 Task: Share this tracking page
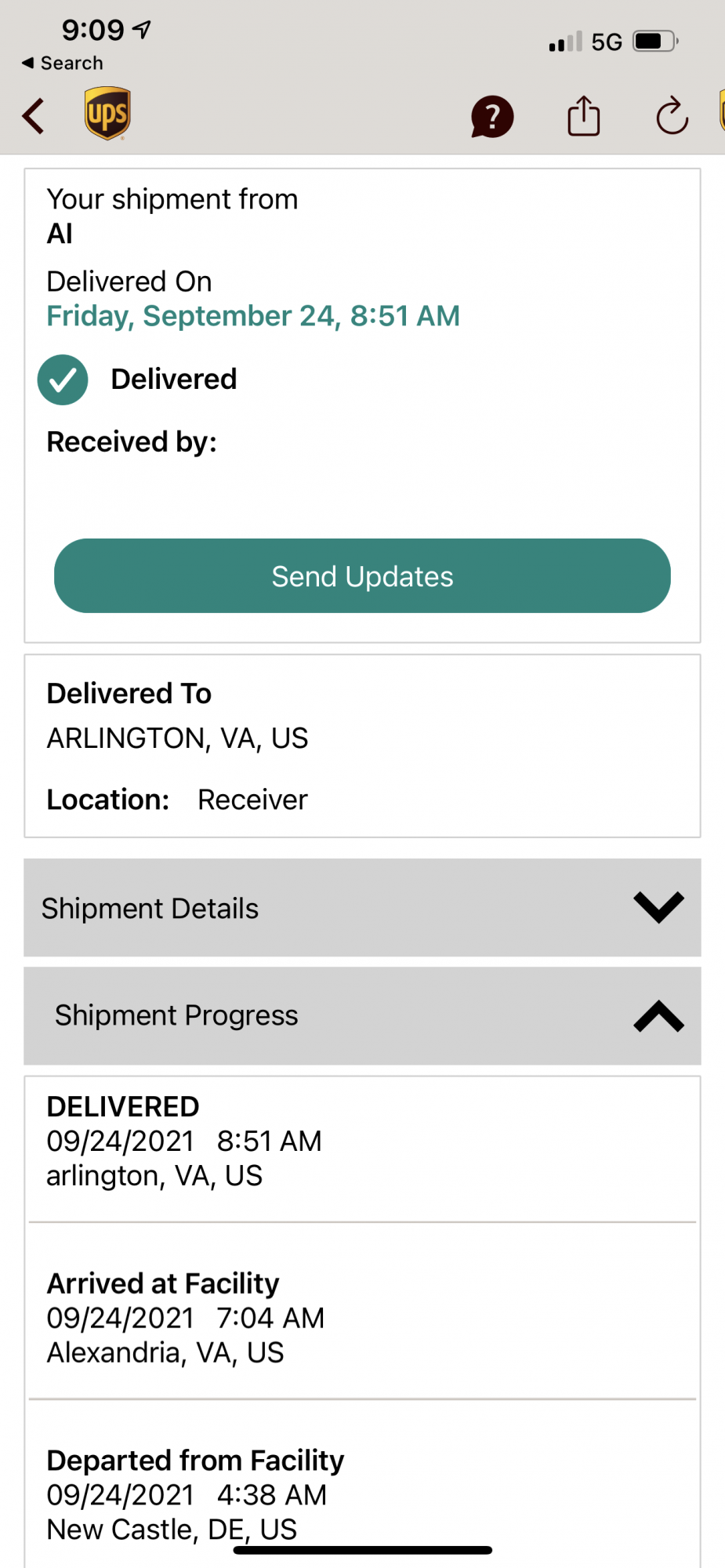[583, 116]
